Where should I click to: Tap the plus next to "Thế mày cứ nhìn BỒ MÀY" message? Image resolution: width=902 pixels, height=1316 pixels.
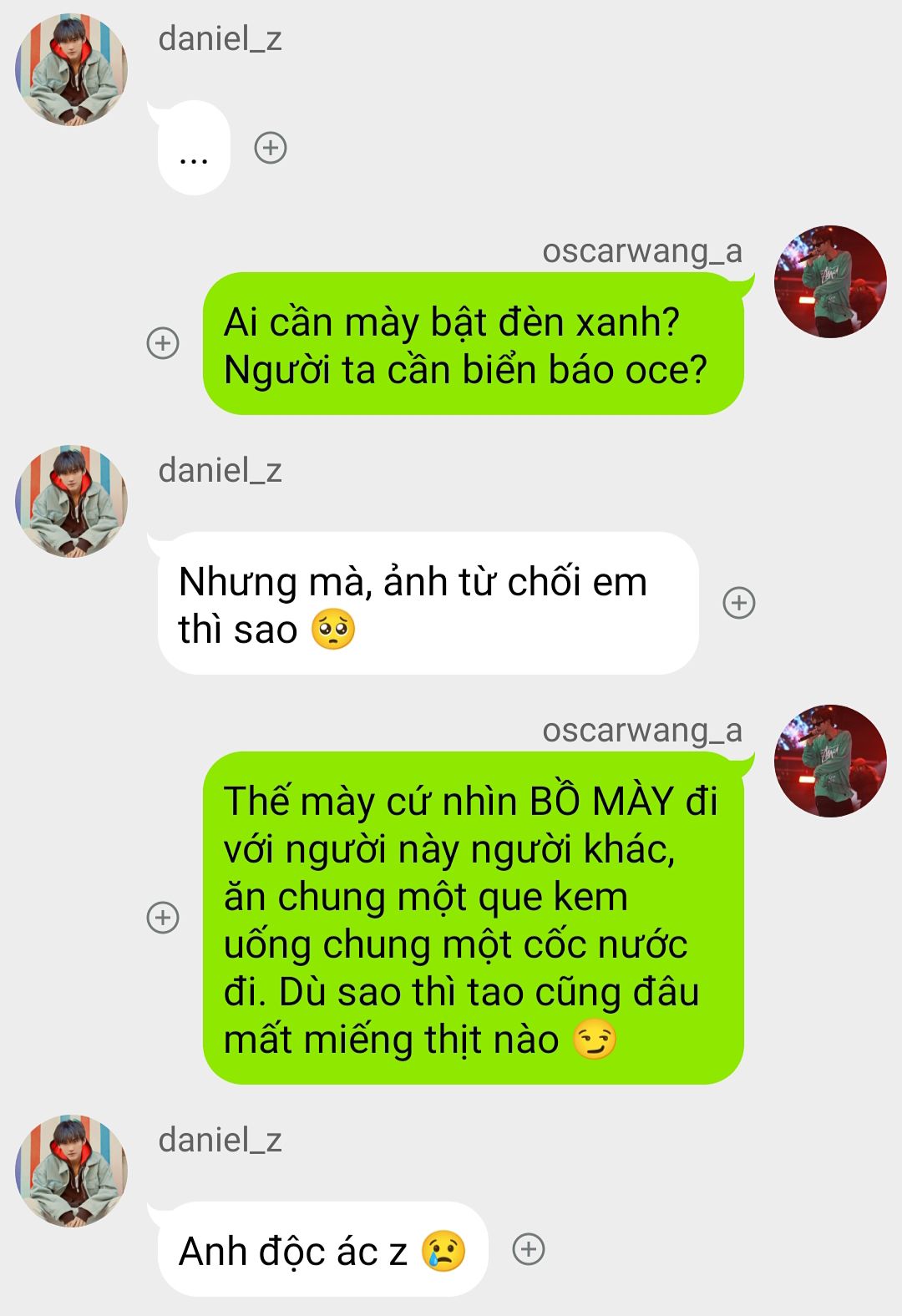coord(163,918)
